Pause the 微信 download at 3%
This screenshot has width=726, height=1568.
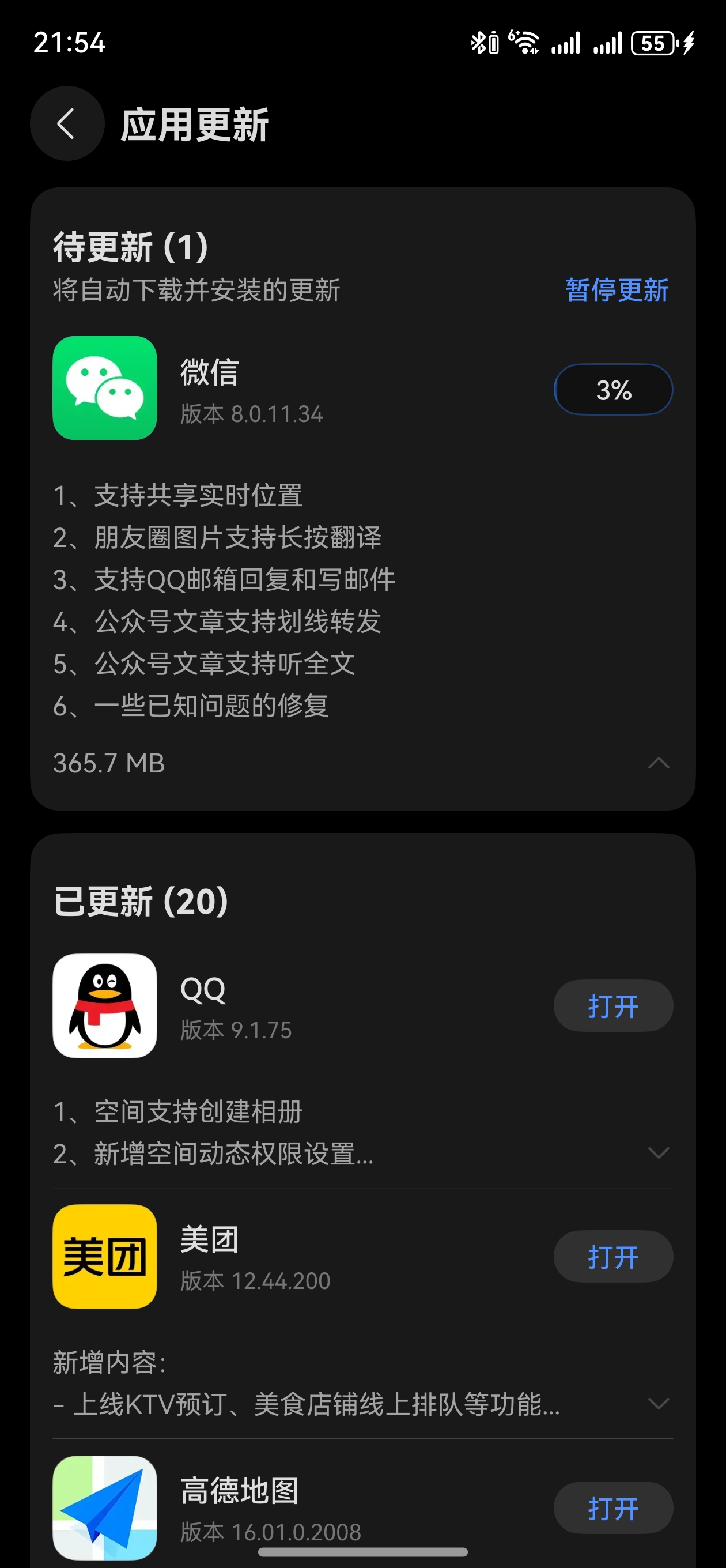click(613, 390)
